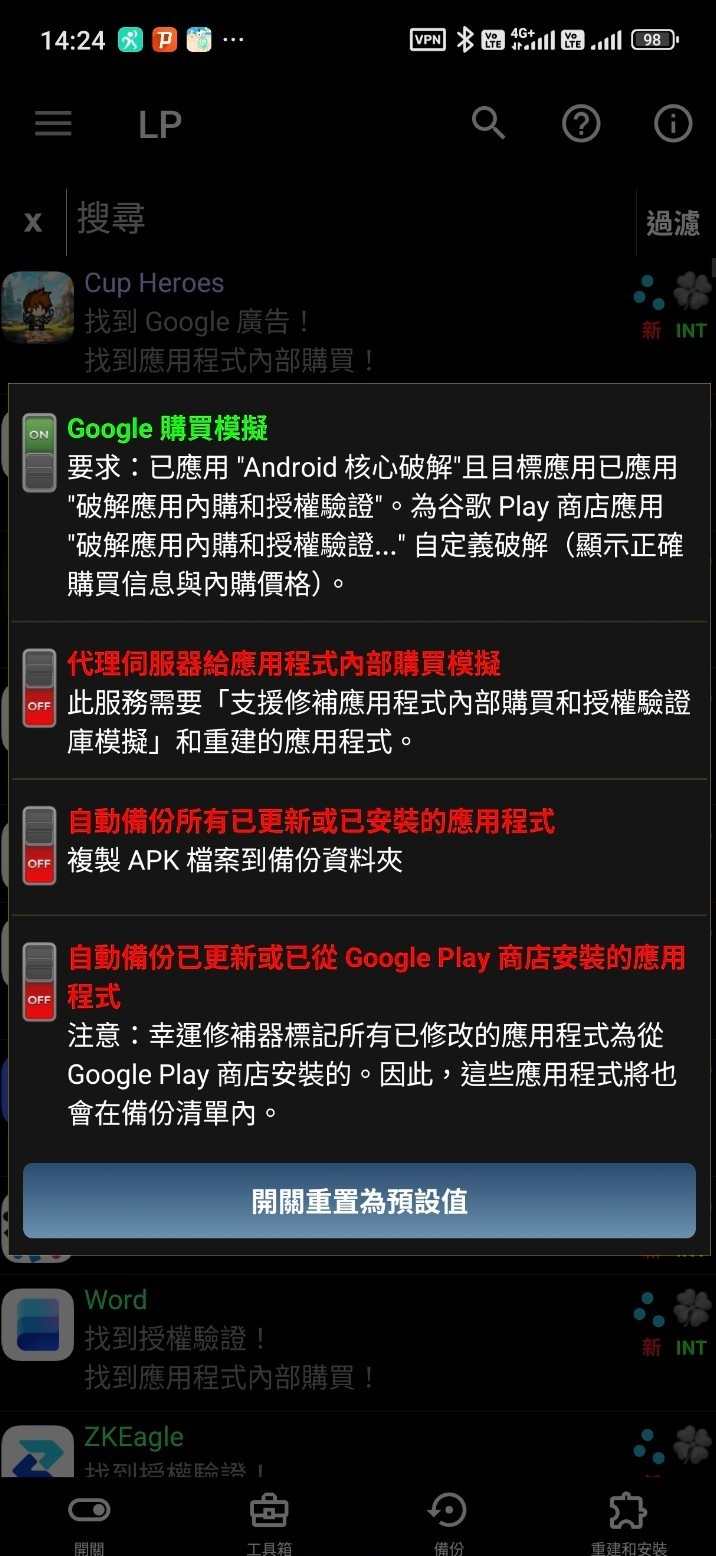Screen dimensions: 716x1556
Task: Open the ZKEagle app entry
Action: pos(300,1448)
